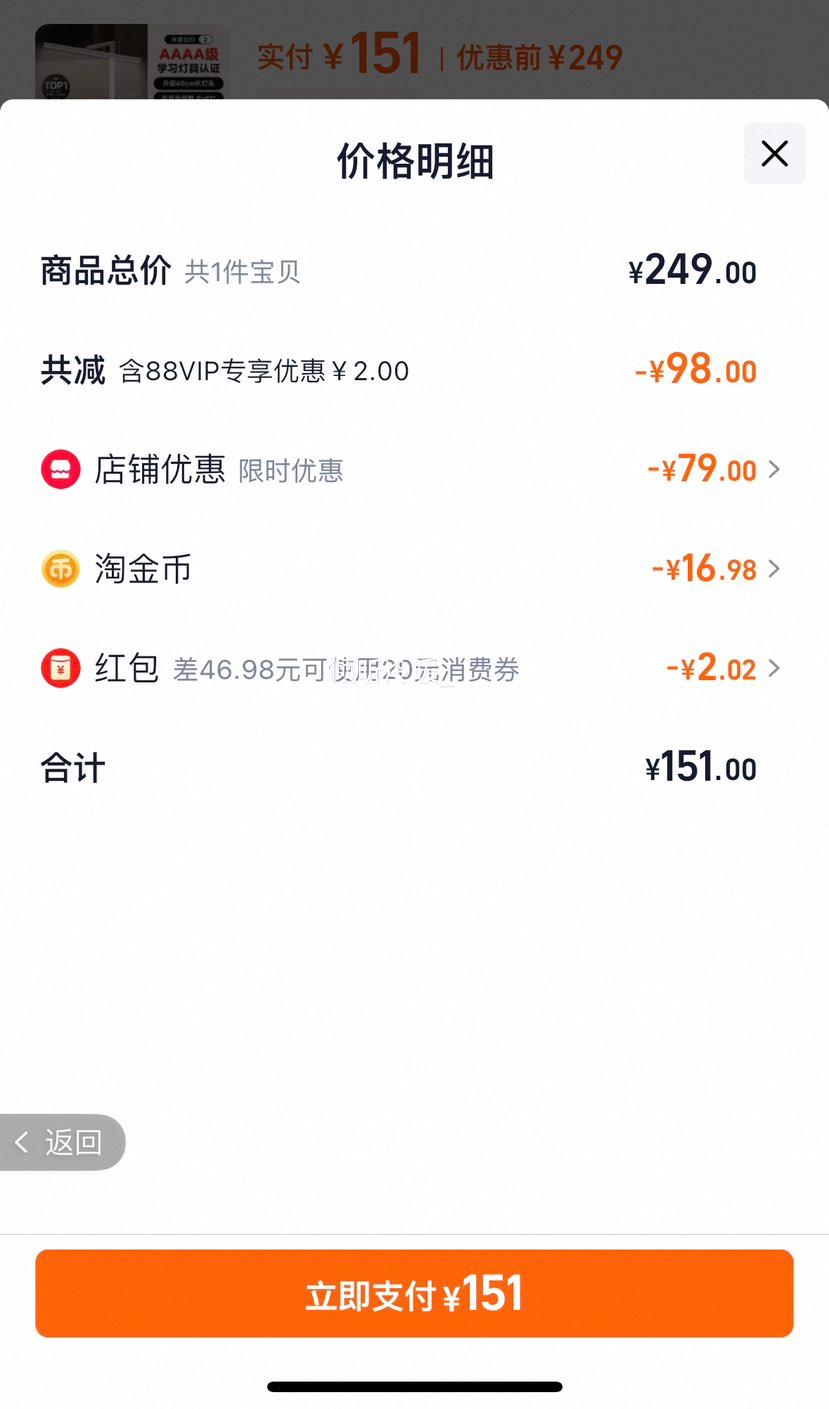Viewport: 829px width, 1409px height.
Task: Pay now with 立即支付 ¥151
Action: (414, 1293)
